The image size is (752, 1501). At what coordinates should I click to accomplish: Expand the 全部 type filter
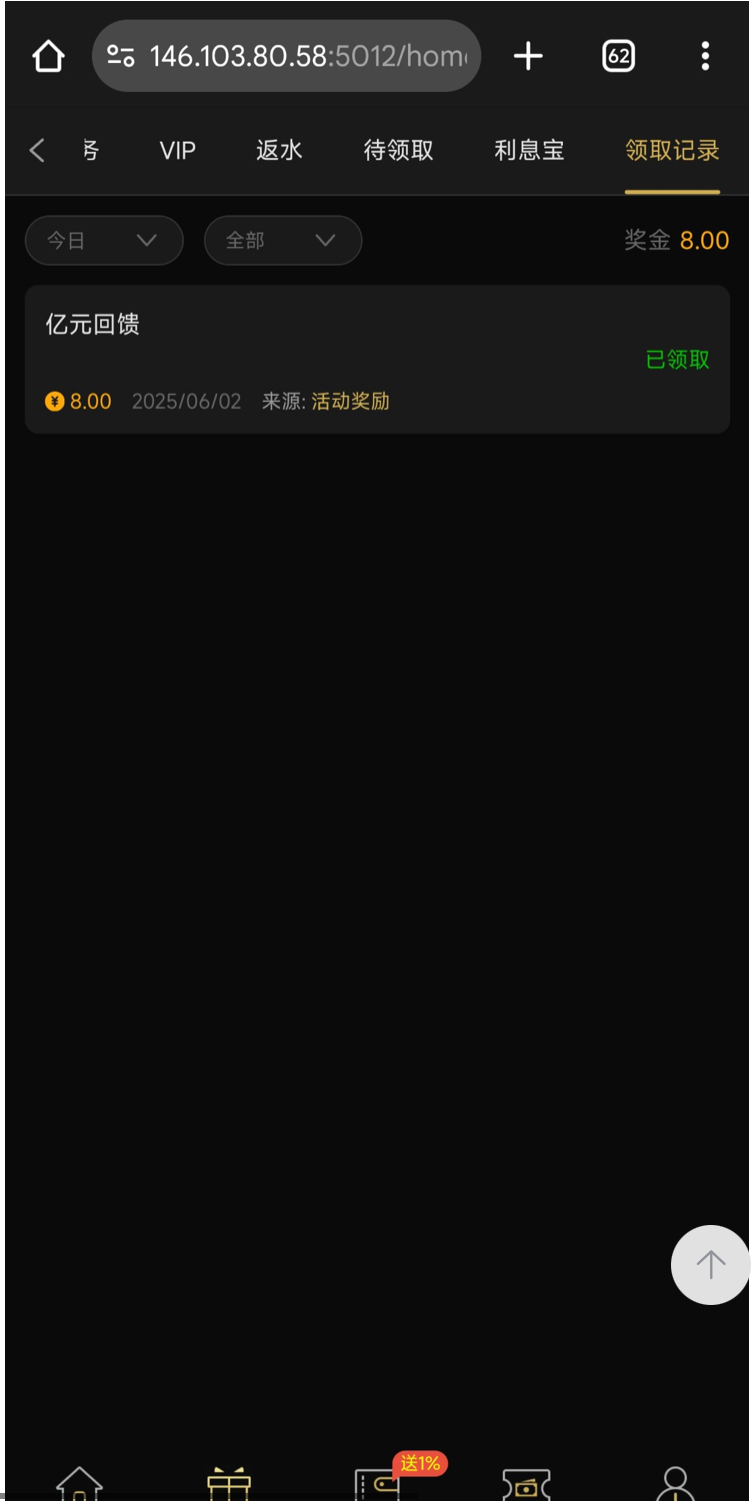[x=282, y=241]
